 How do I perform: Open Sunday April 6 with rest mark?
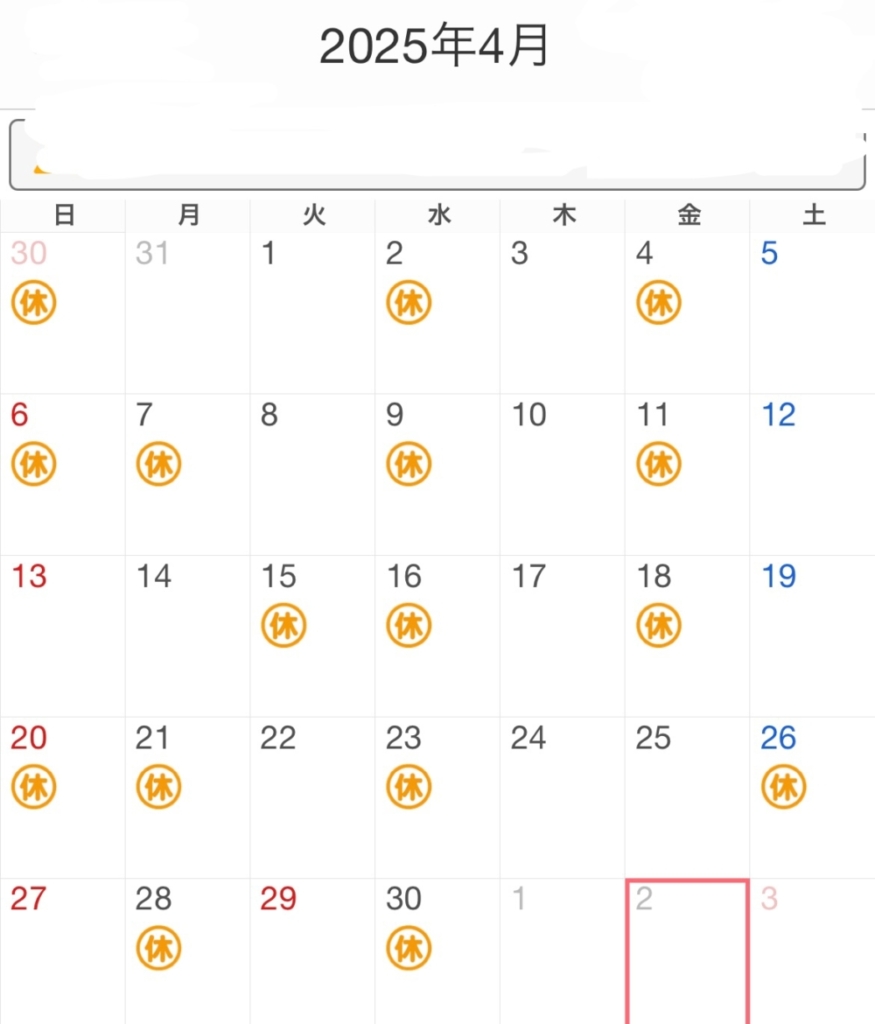pyautogui.click(x=62, y=473)
